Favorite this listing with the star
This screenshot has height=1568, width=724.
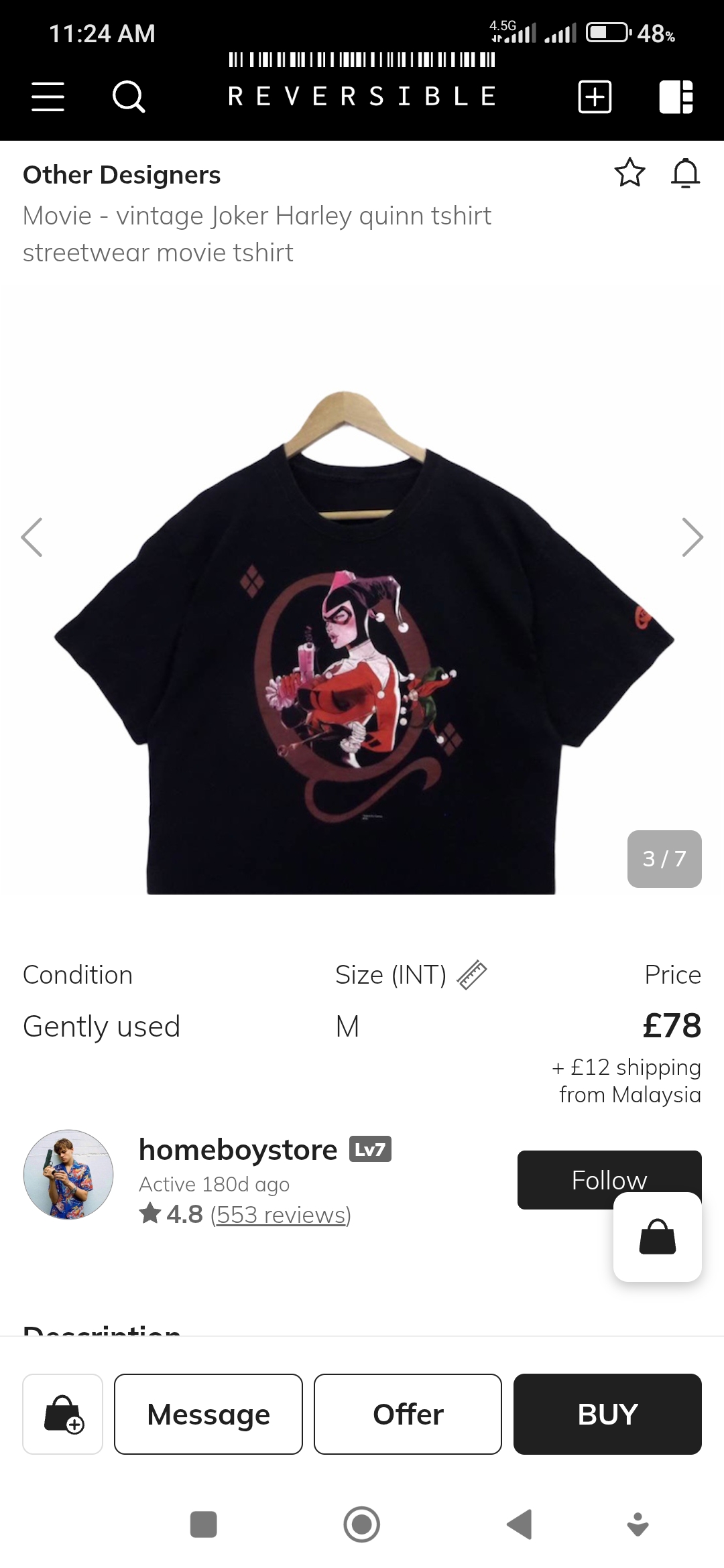click(629, 173)
